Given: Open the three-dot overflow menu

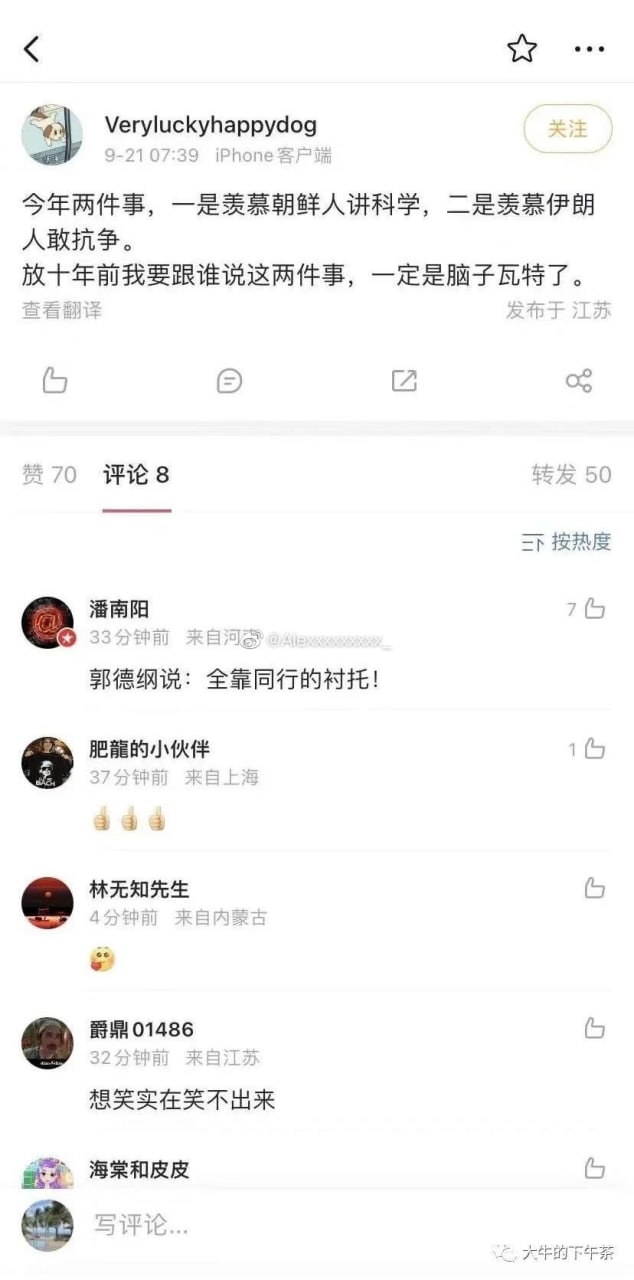Looking at the screenshot, I should pos(589,49).
